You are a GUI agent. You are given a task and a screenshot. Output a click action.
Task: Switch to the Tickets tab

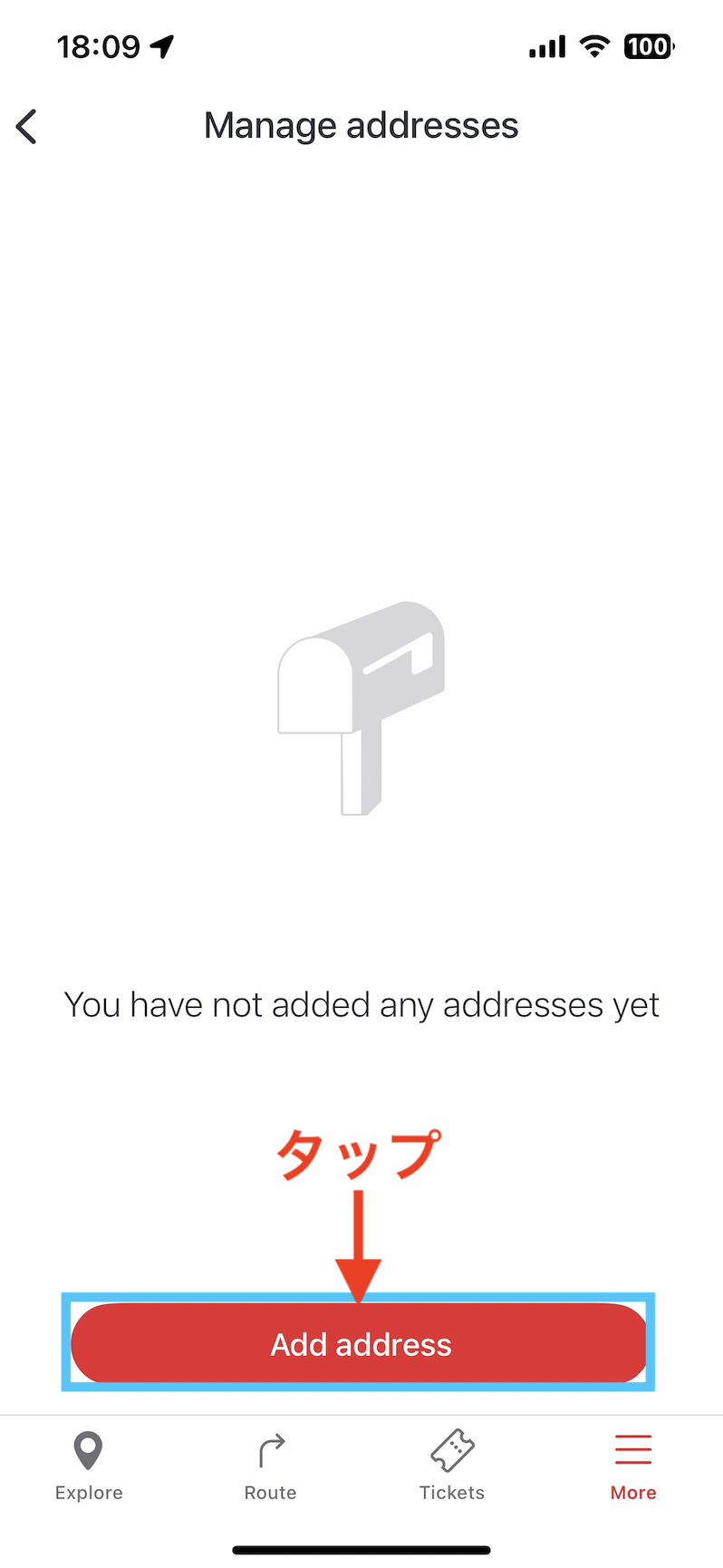(452, 1466)
